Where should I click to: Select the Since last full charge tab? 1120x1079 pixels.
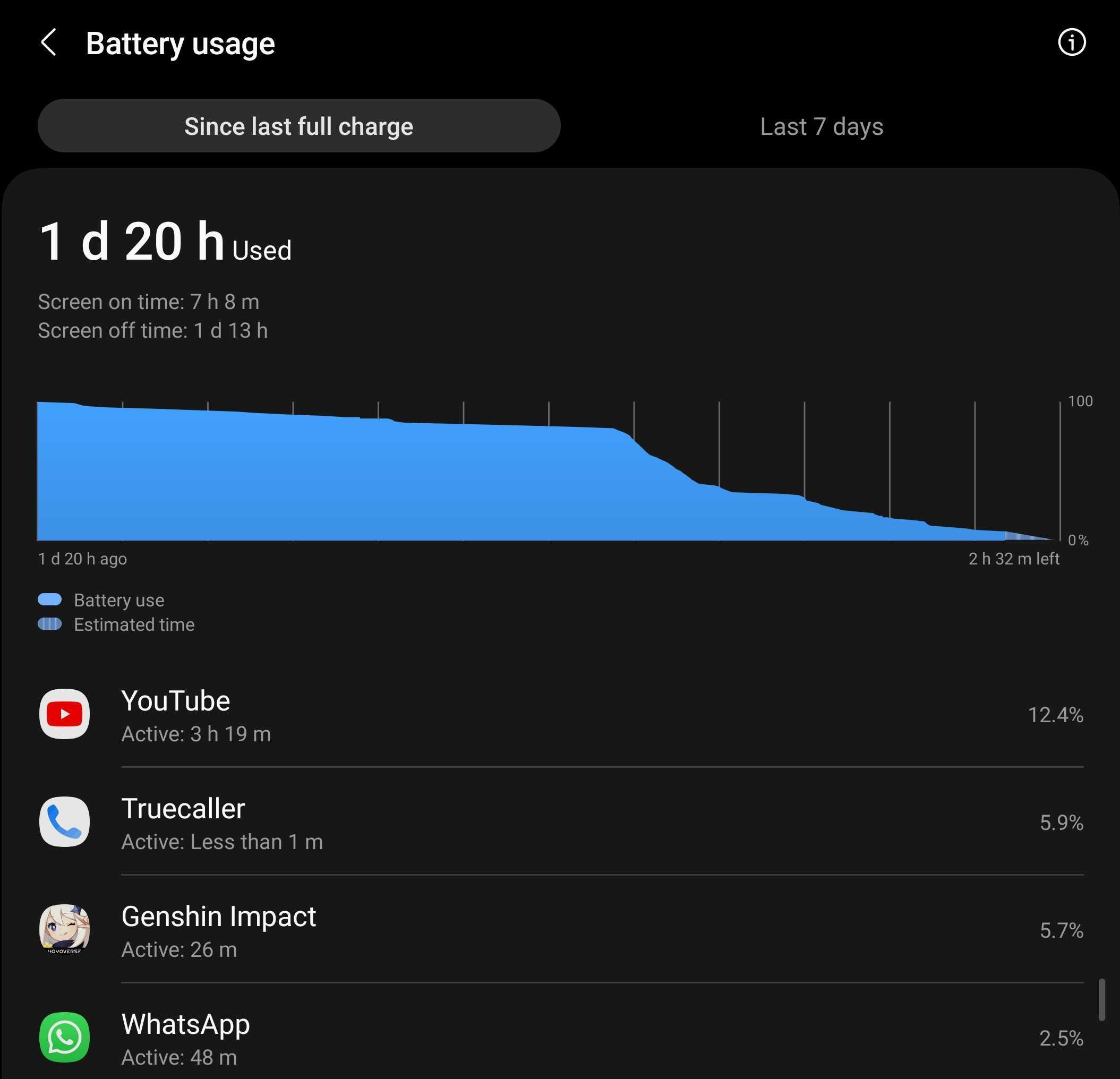click(x=298, y=126)
